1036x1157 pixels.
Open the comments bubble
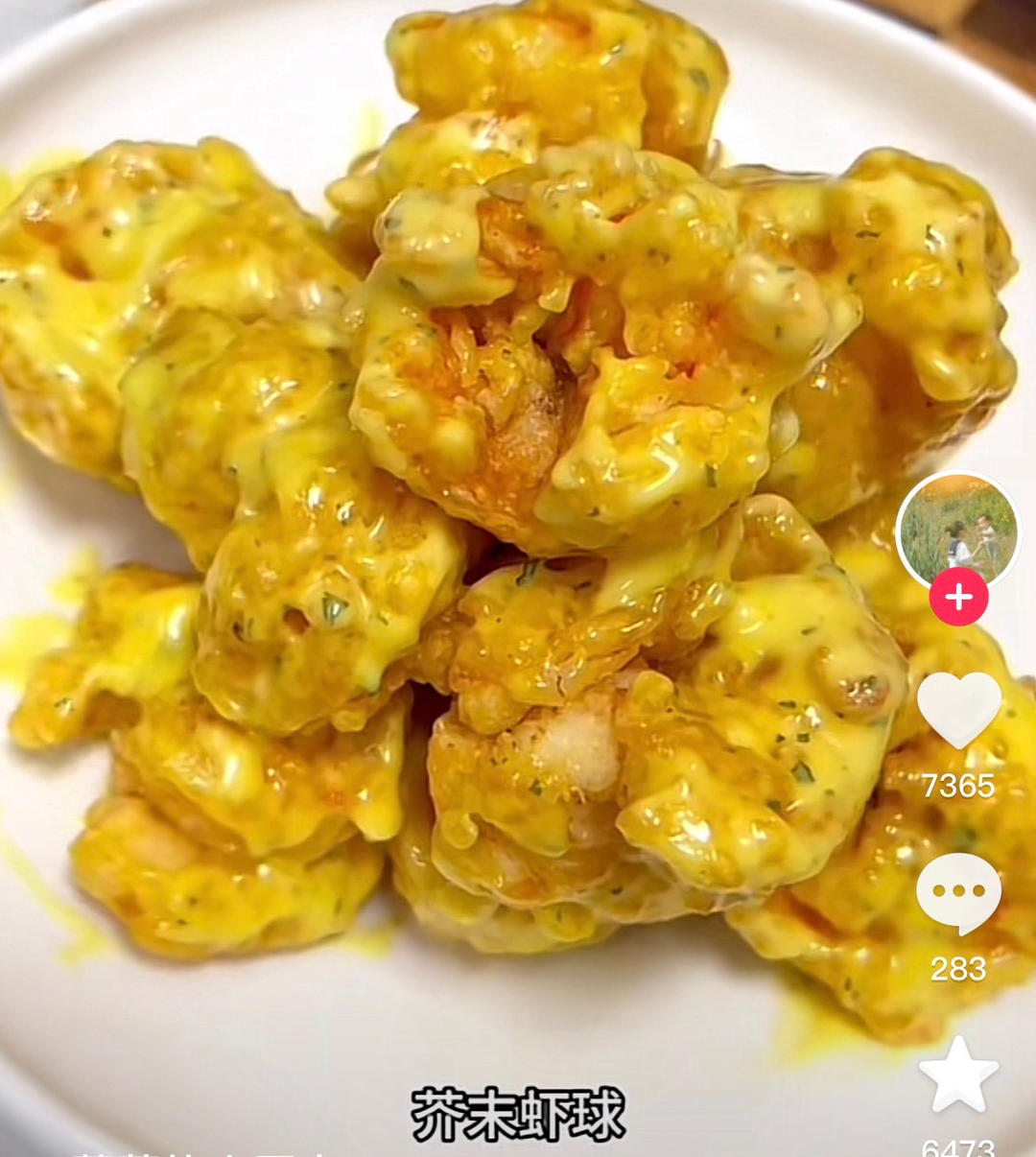(x=958, y=892)
